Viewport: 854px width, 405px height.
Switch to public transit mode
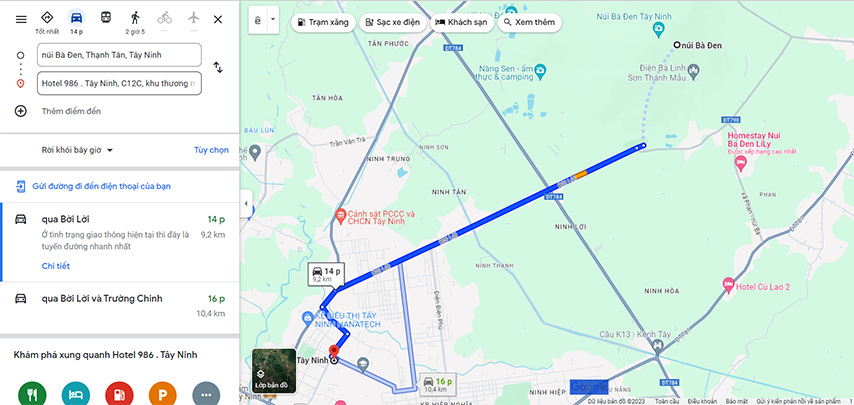106,18
